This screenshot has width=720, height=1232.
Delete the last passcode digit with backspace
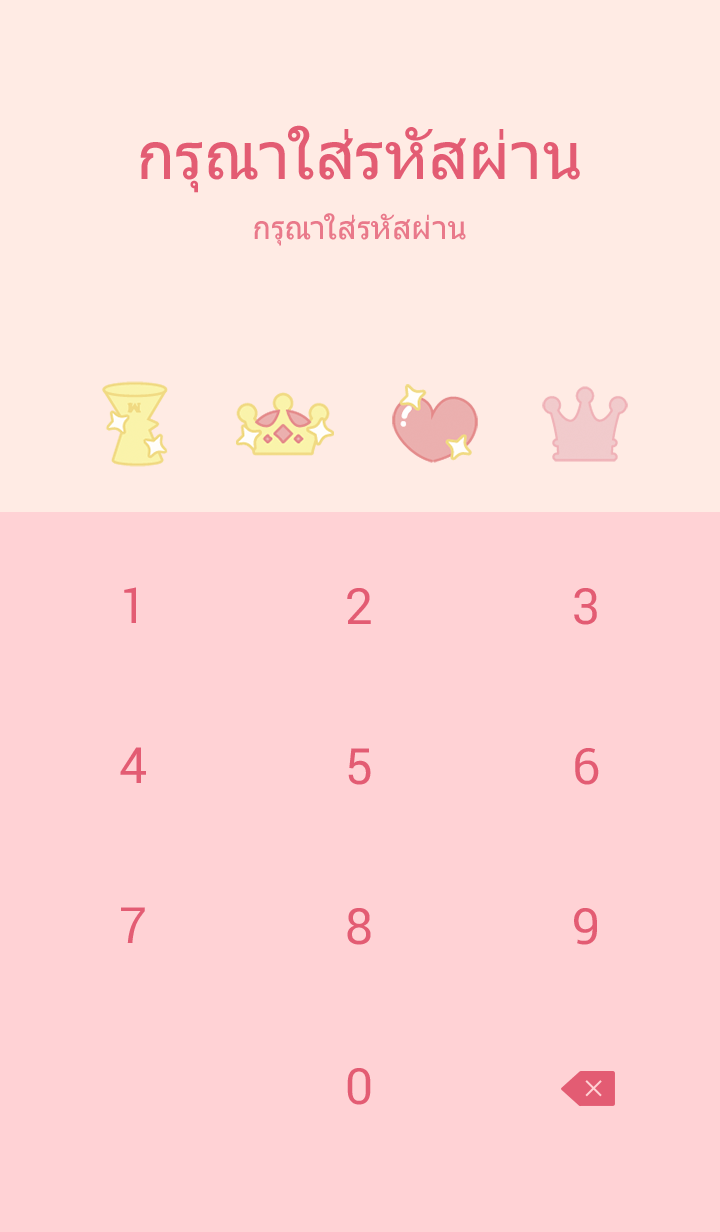(589, 1088)
